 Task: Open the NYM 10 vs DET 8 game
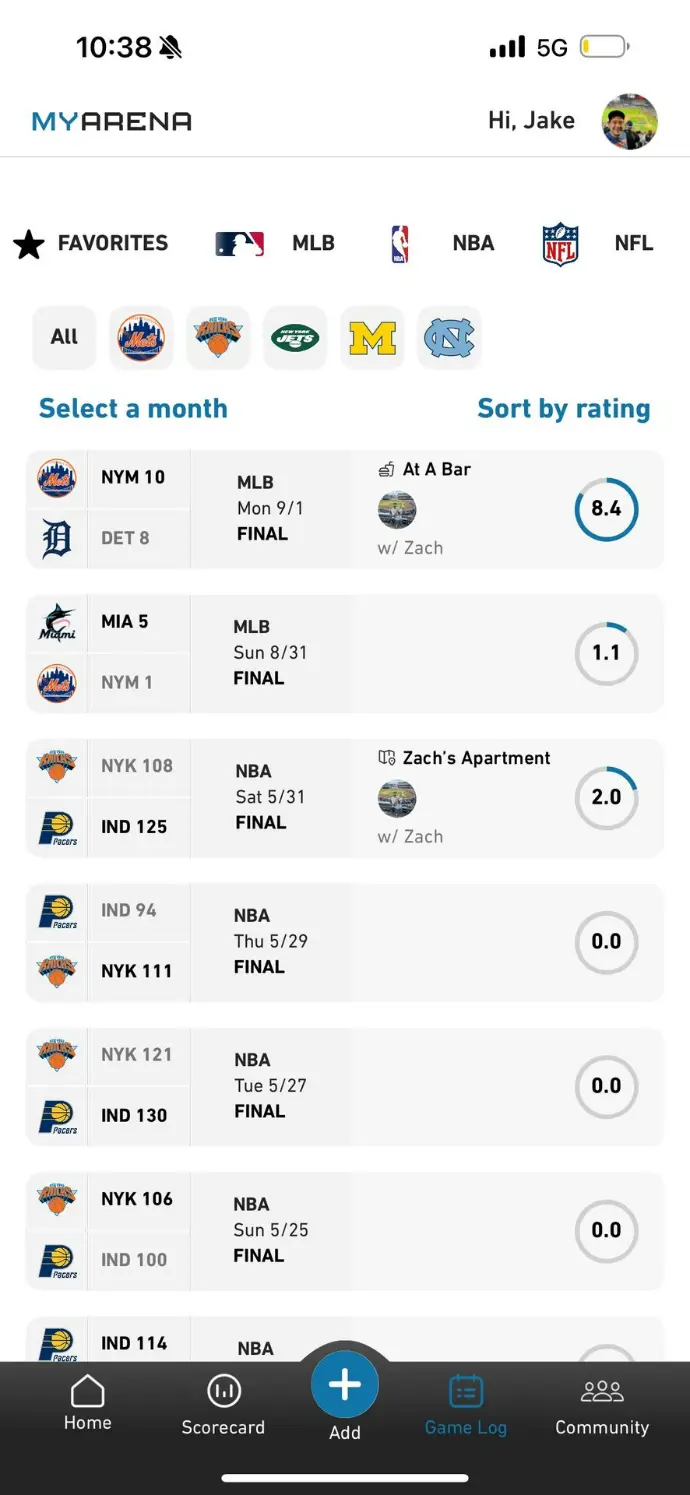click(345, 509)
